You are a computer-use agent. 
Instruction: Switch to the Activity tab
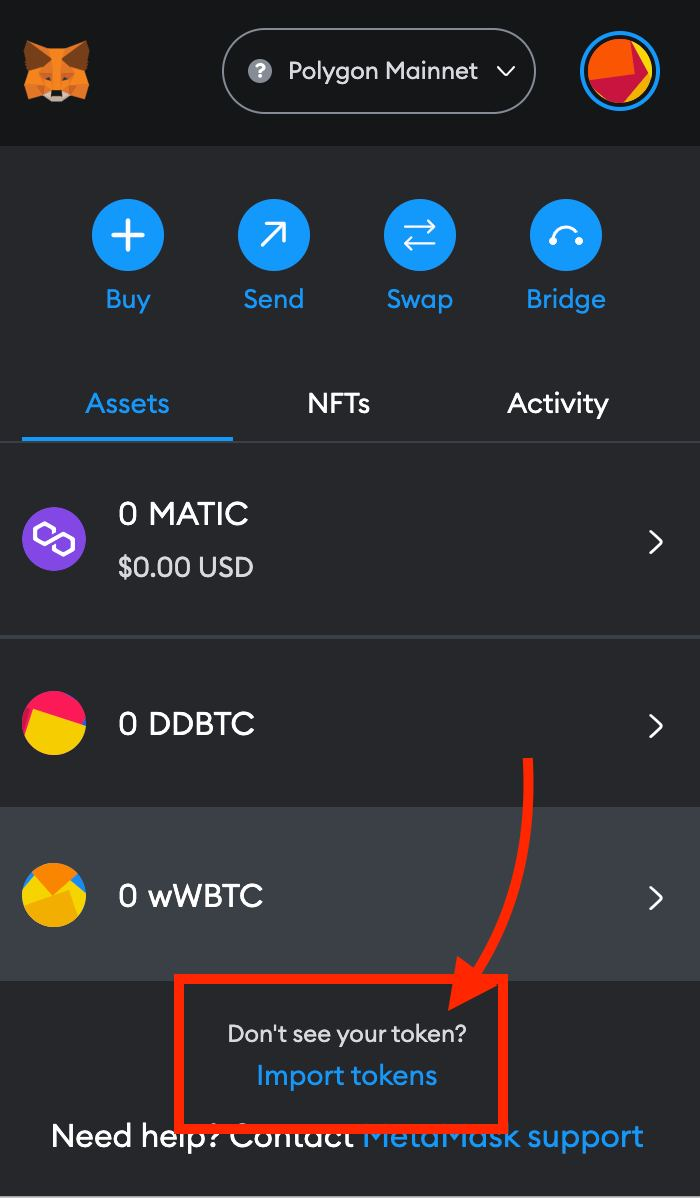coord(557,403)
